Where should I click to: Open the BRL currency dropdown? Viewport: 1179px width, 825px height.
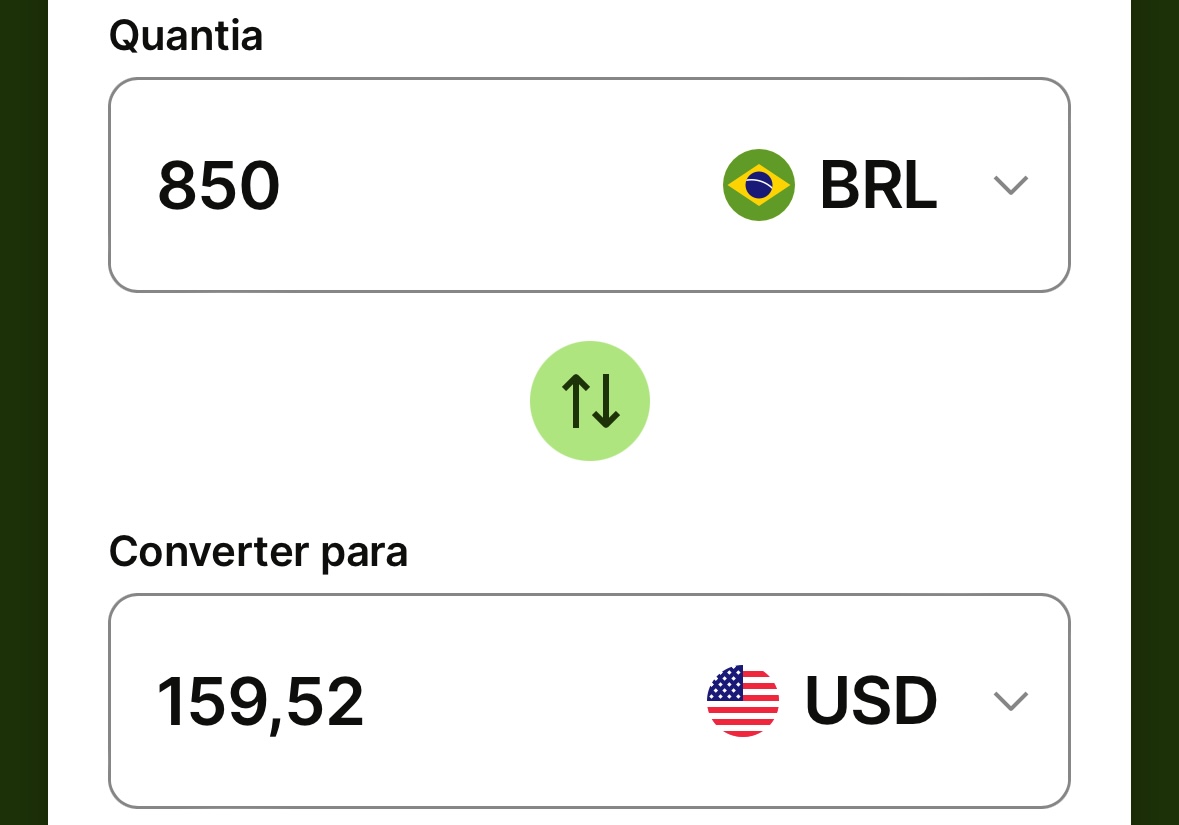[1010, 186]
